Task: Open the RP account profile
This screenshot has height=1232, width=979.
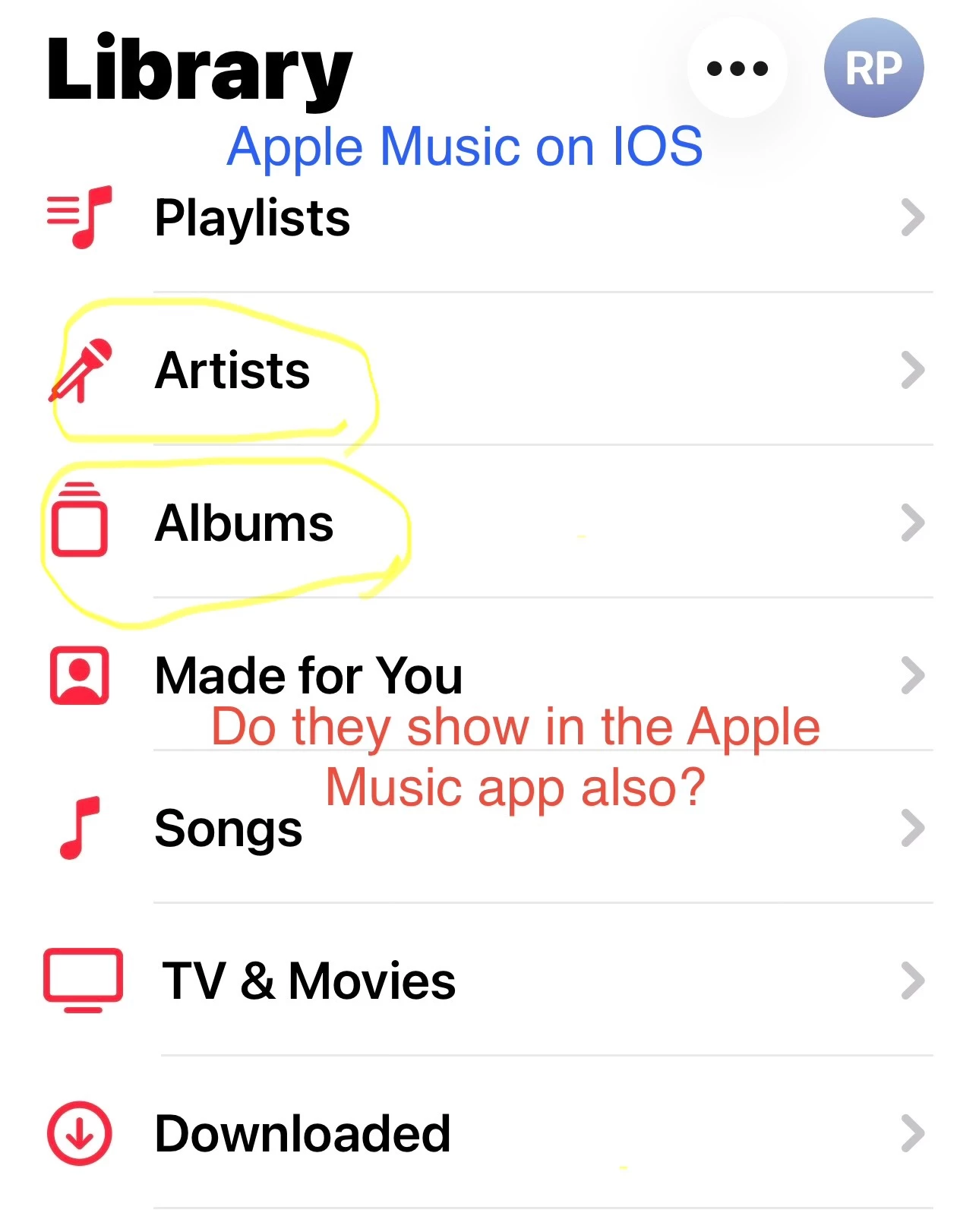Action: [x=873, y=68]
